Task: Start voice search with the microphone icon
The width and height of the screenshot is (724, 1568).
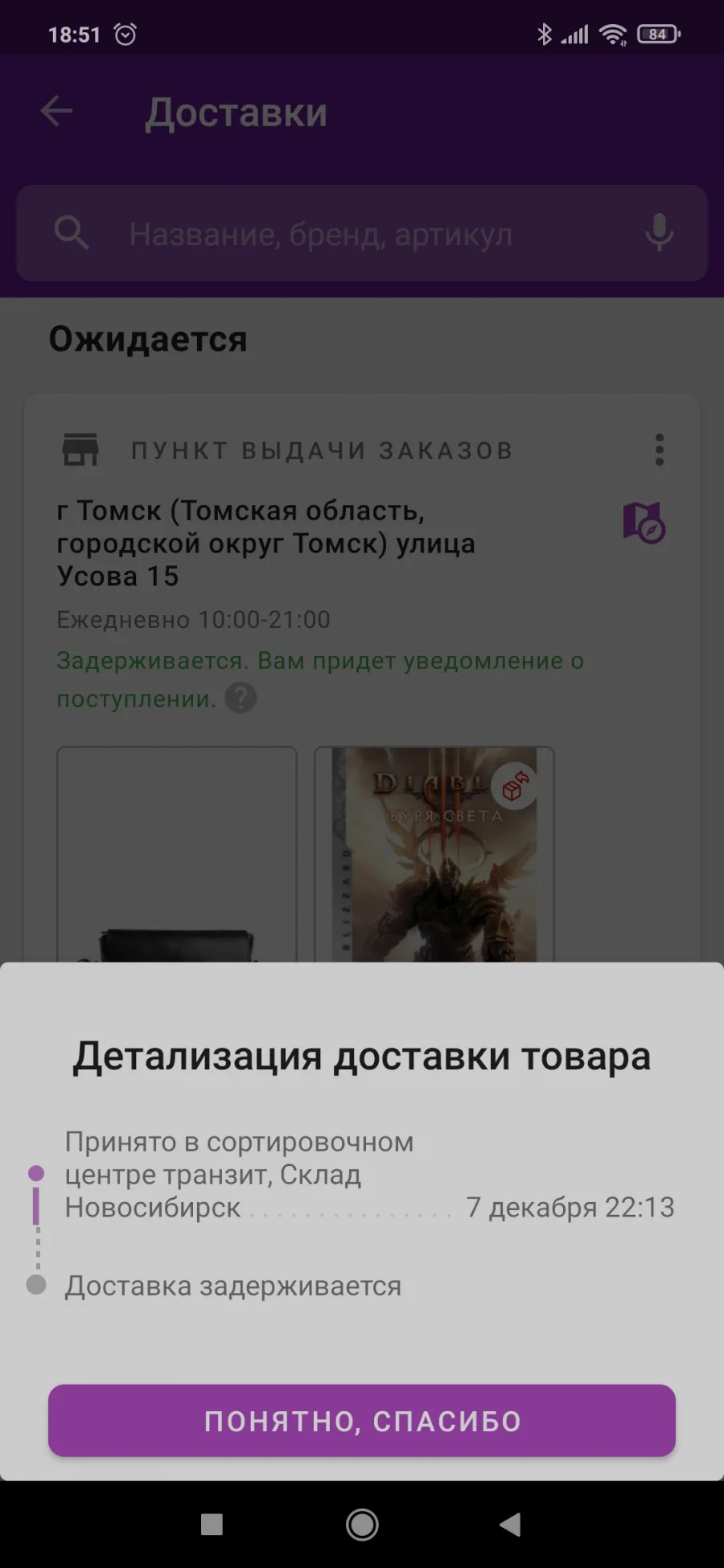Action: [x=660, y=233]
